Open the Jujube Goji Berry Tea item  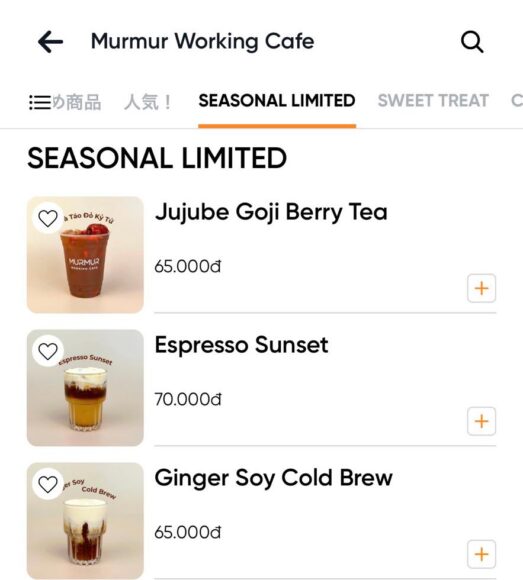(271, 212)
